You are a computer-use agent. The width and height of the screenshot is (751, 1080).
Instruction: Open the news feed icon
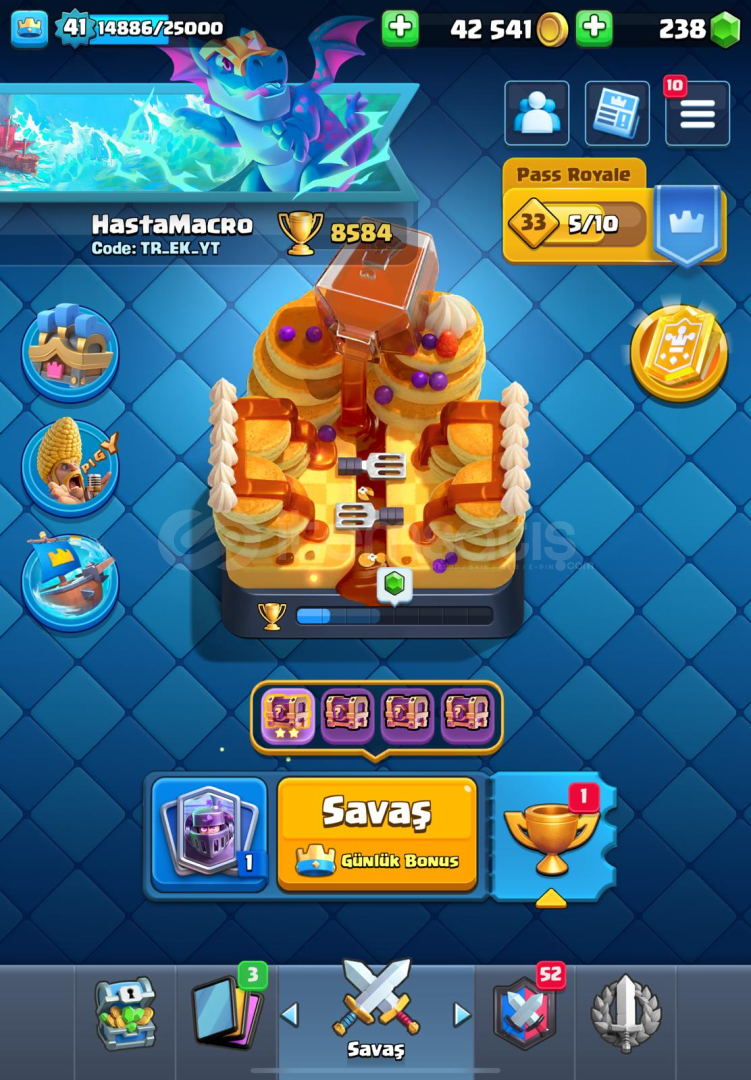[x=616, y=114]
